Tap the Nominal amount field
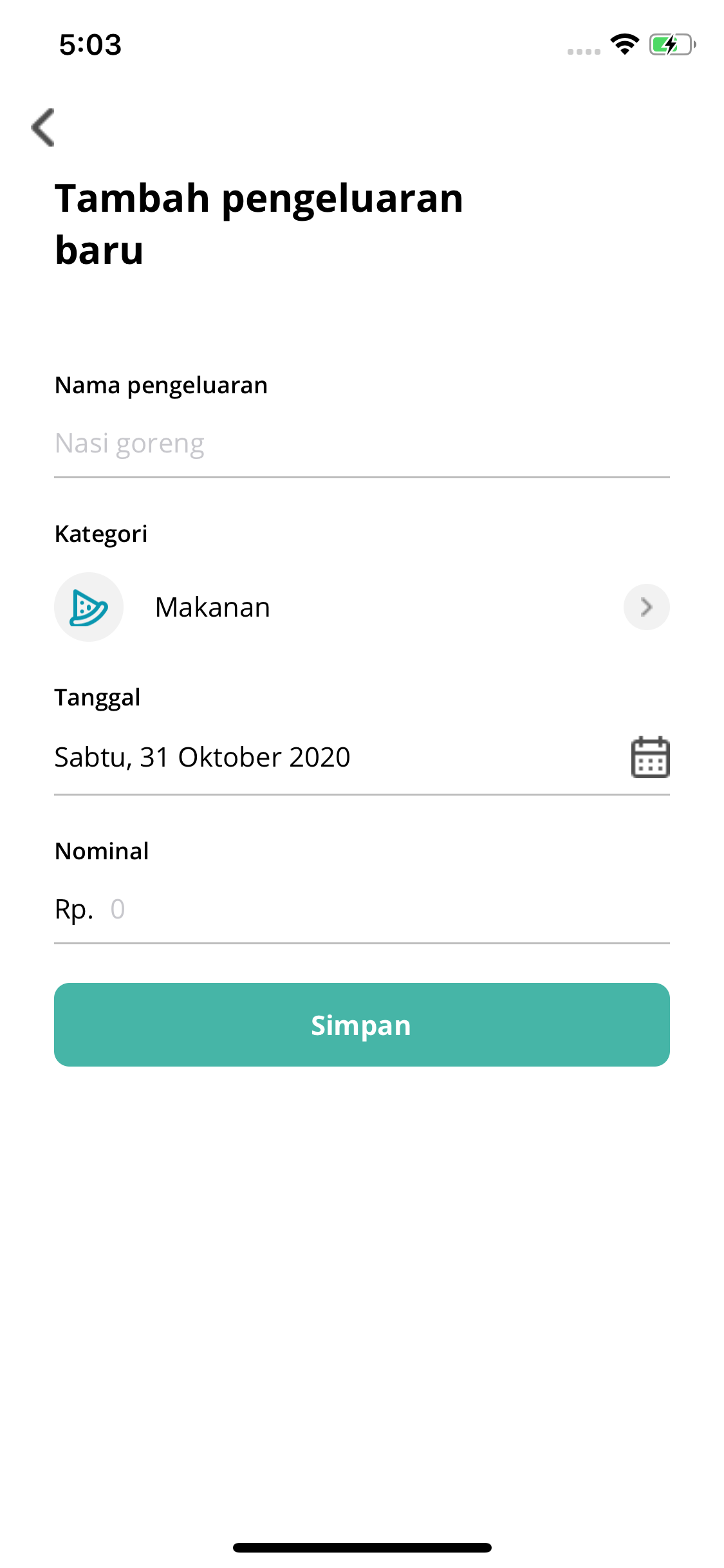Image resolution: width=724 pixels, height=1568 pixels. click(386, 910)
